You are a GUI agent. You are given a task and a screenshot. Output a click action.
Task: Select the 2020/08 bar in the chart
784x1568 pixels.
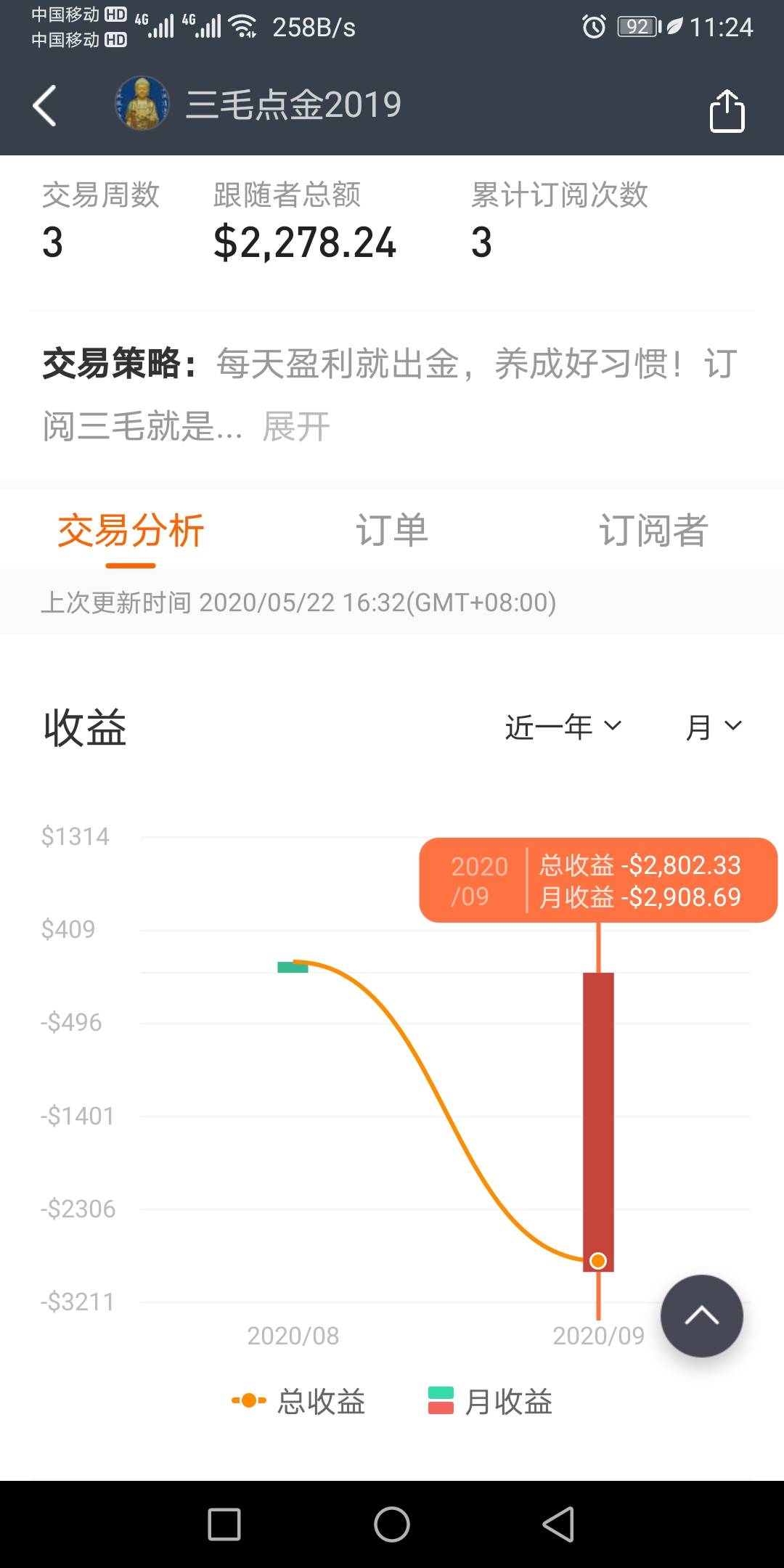coord(293,967)
